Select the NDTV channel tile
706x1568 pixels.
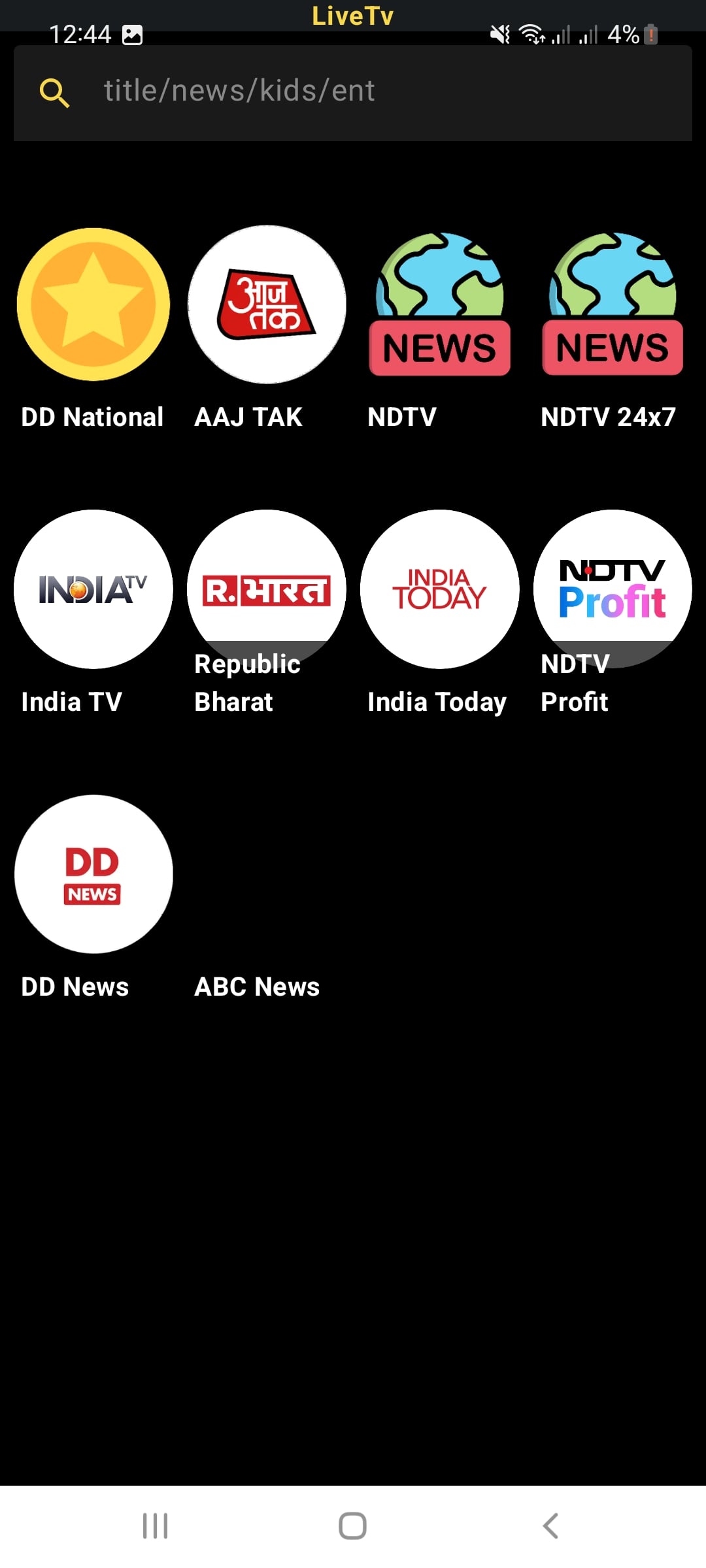tap(440, 305)
